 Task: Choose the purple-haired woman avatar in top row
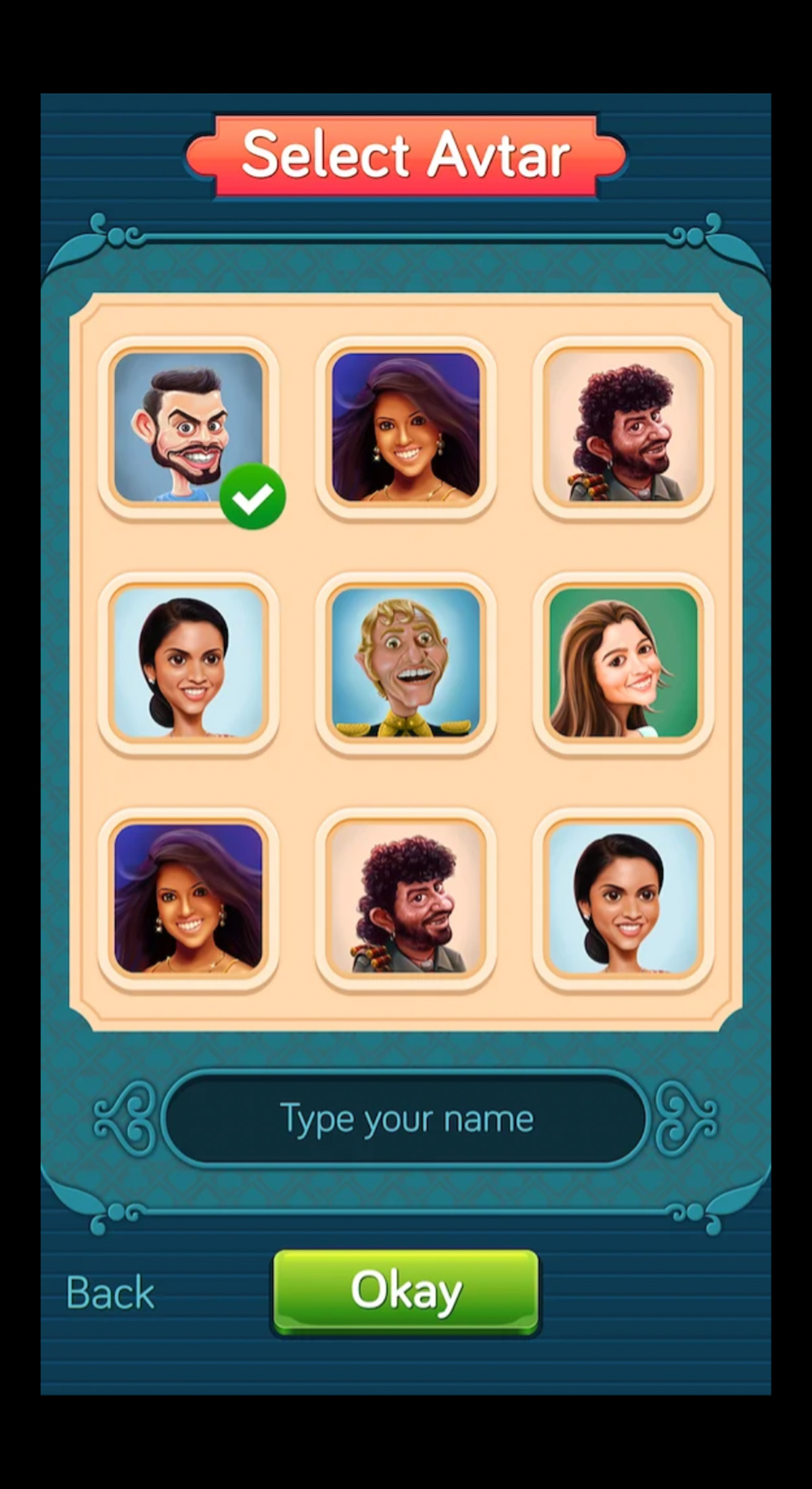point(405,427)
